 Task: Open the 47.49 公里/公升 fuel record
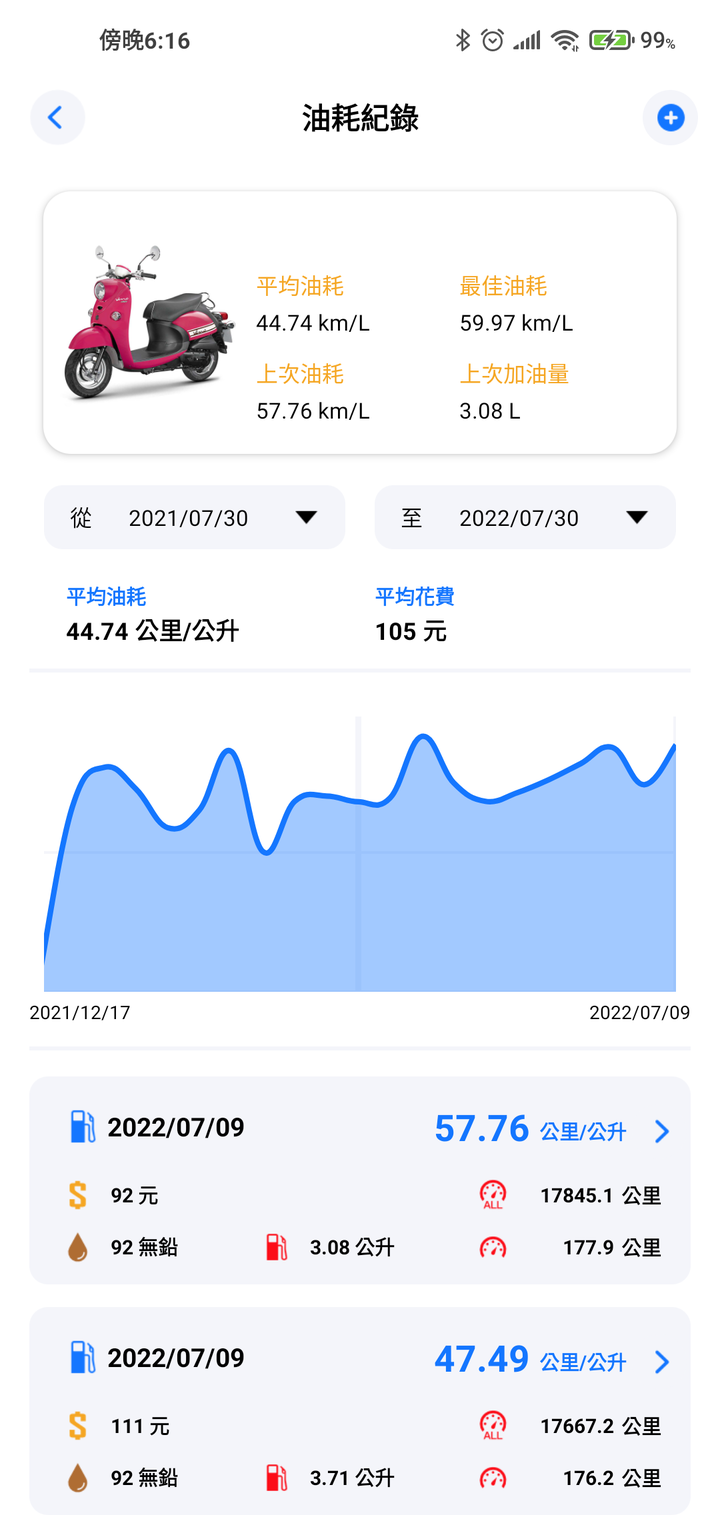pos(360,1411)
